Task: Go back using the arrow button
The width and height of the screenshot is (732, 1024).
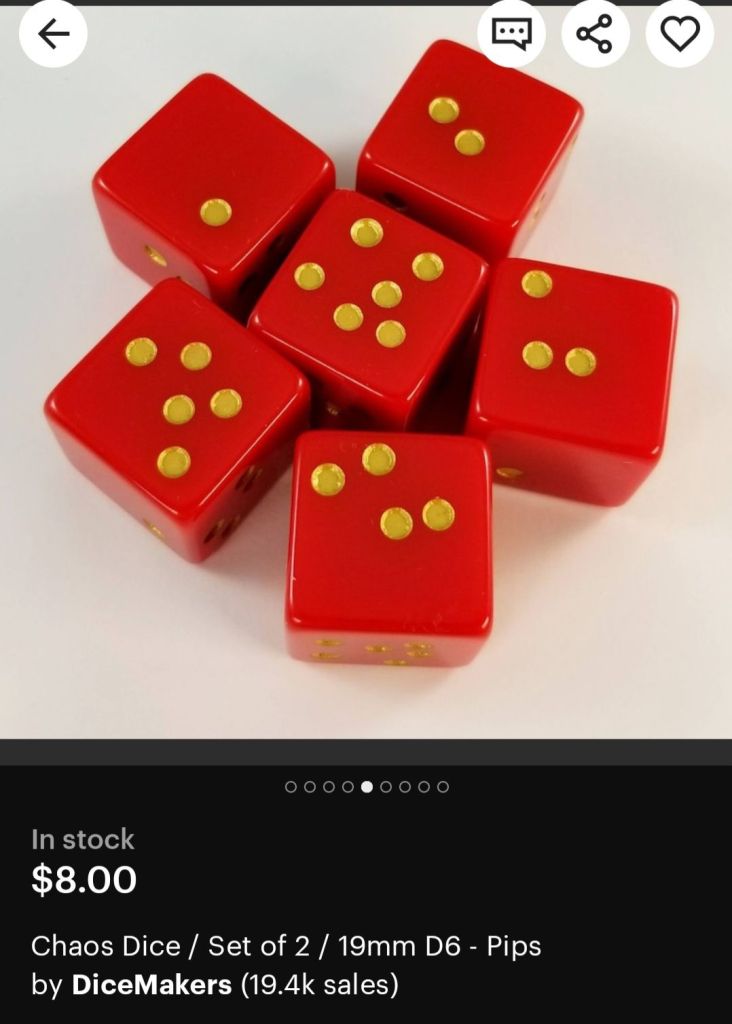Action: (53, 34)
